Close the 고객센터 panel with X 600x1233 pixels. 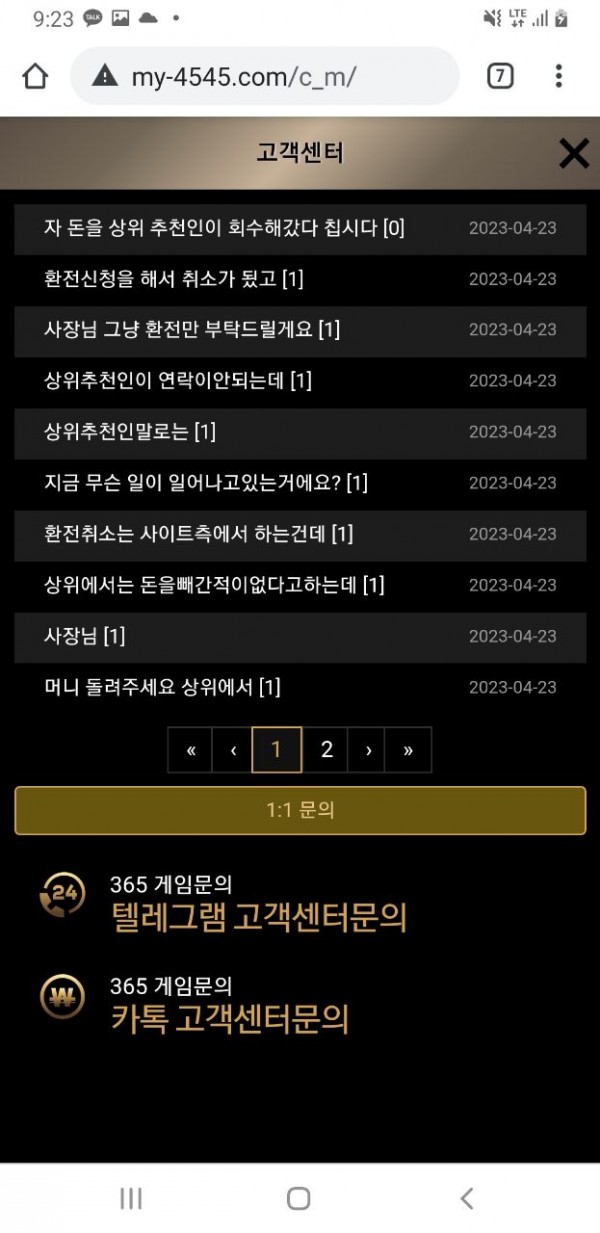click(573, 153)
